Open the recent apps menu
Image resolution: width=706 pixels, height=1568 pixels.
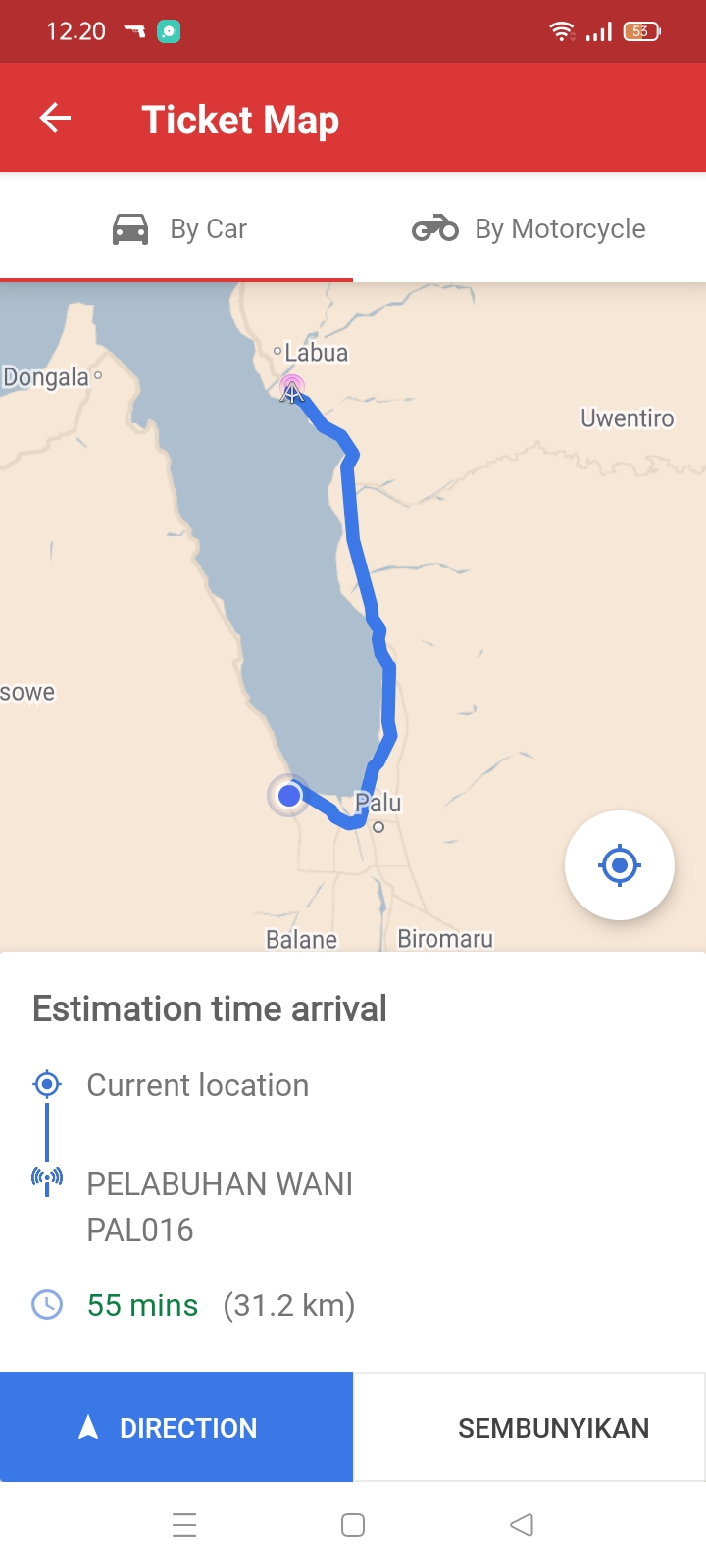[184, 1525]
